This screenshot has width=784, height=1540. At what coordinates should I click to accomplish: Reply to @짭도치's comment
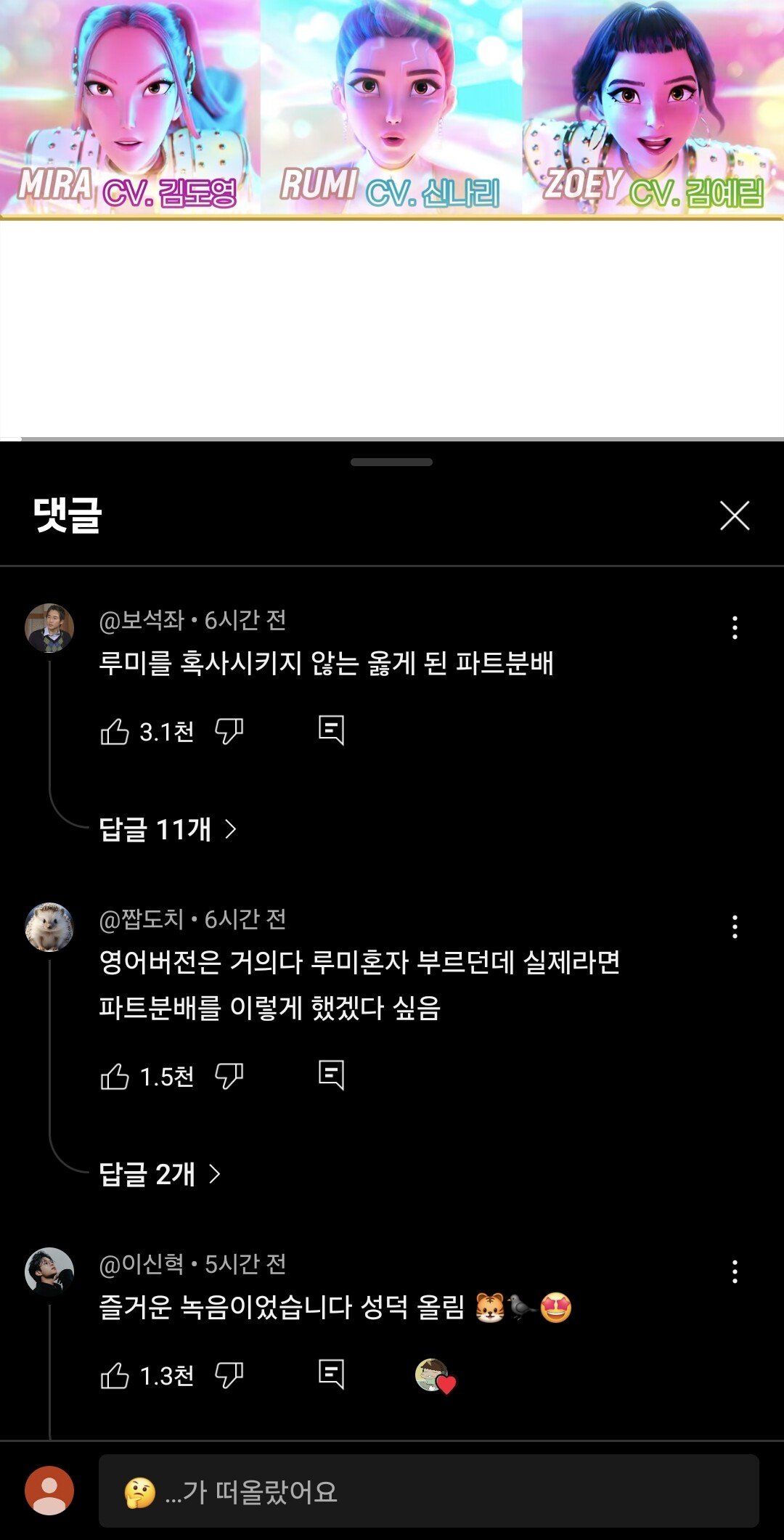[331, 1075]
